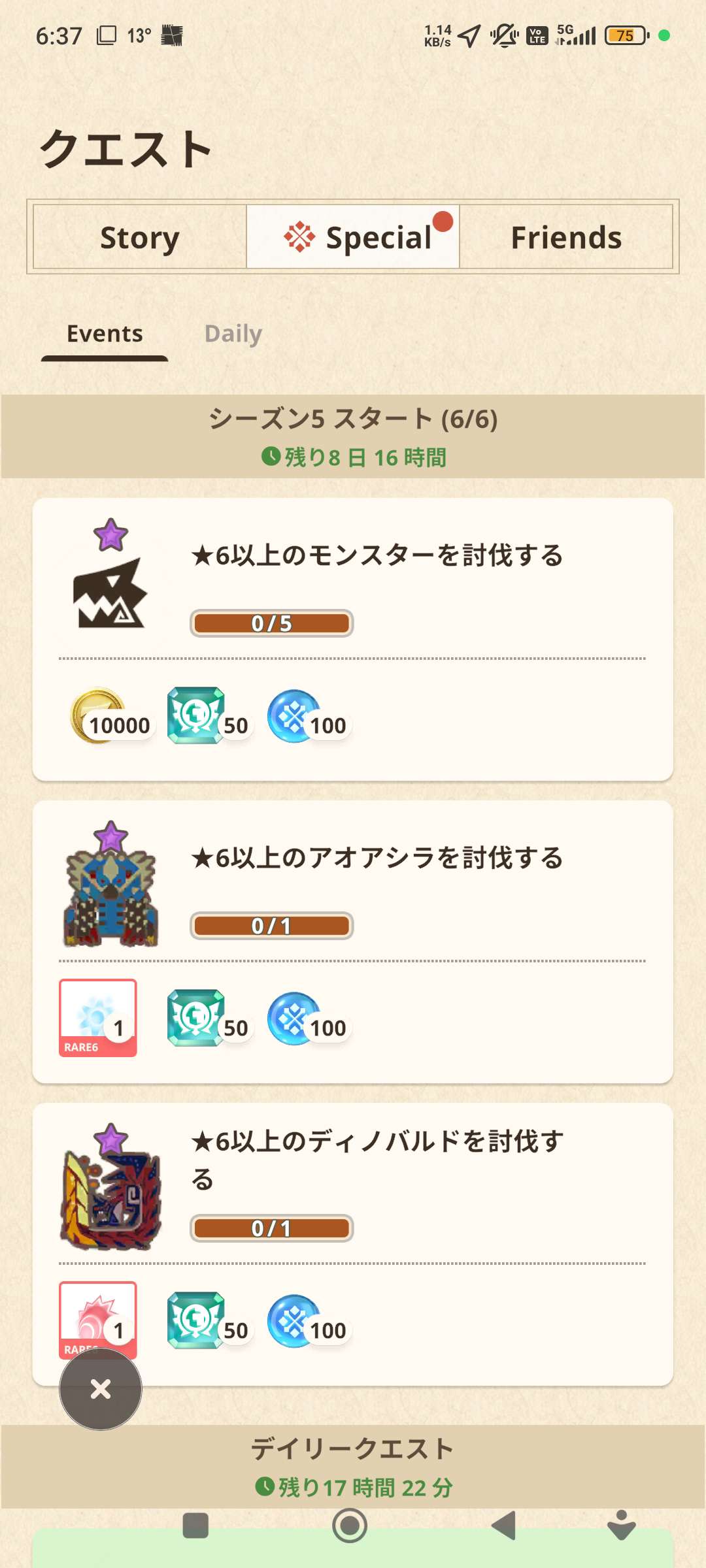Go back using system back button
The image size is (706, 1568).
[504, 1526]
